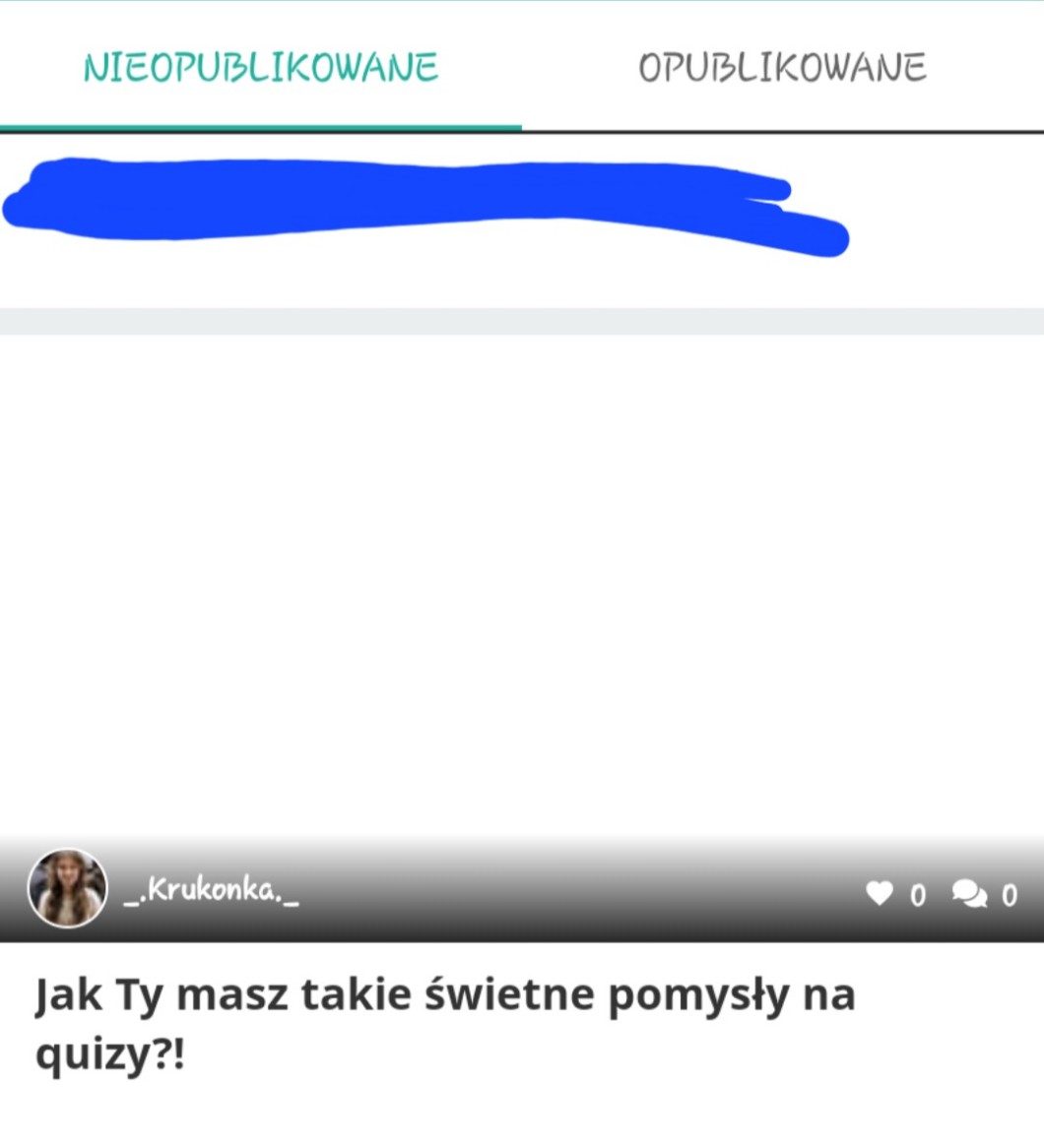Like the question from _.Krukonka._
This screenshot has height=1148, width=1044.
coord(879,893)
